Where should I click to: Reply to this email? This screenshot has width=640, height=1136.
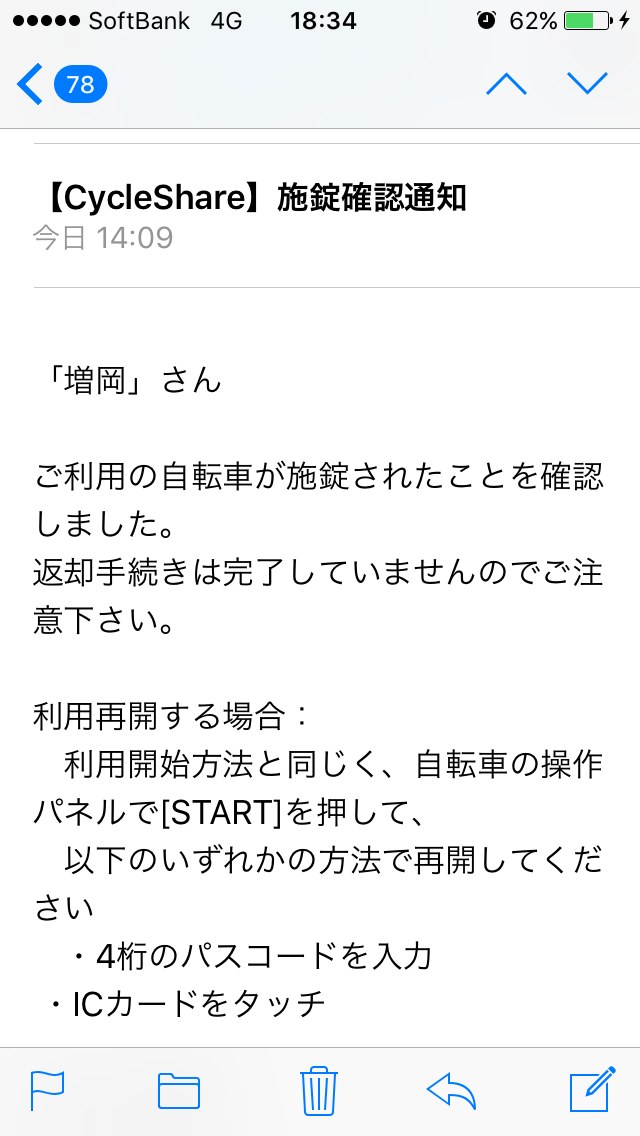(451, 1090)
